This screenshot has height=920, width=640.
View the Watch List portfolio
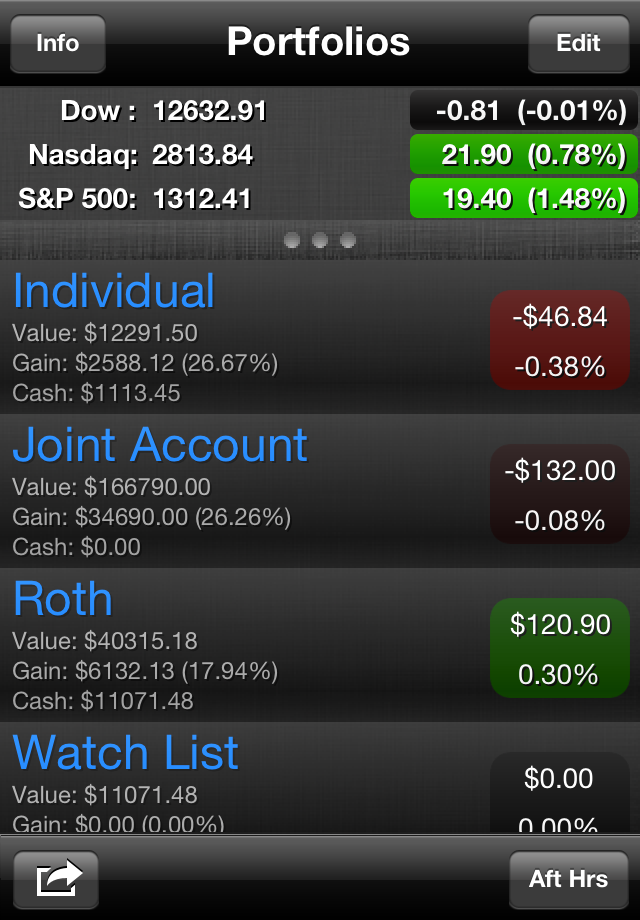coord(126,753)
